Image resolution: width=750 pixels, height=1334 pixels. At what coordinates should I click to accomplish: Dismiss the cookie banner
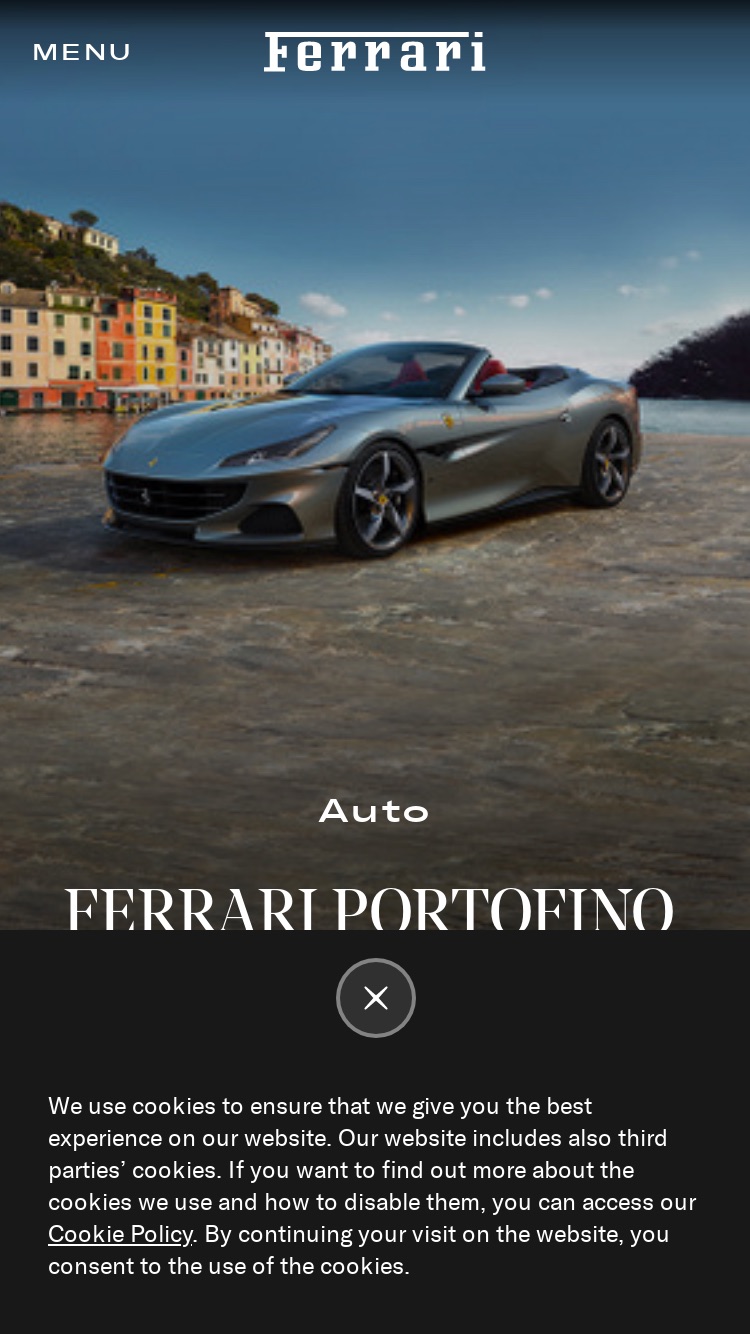[376, 998]
